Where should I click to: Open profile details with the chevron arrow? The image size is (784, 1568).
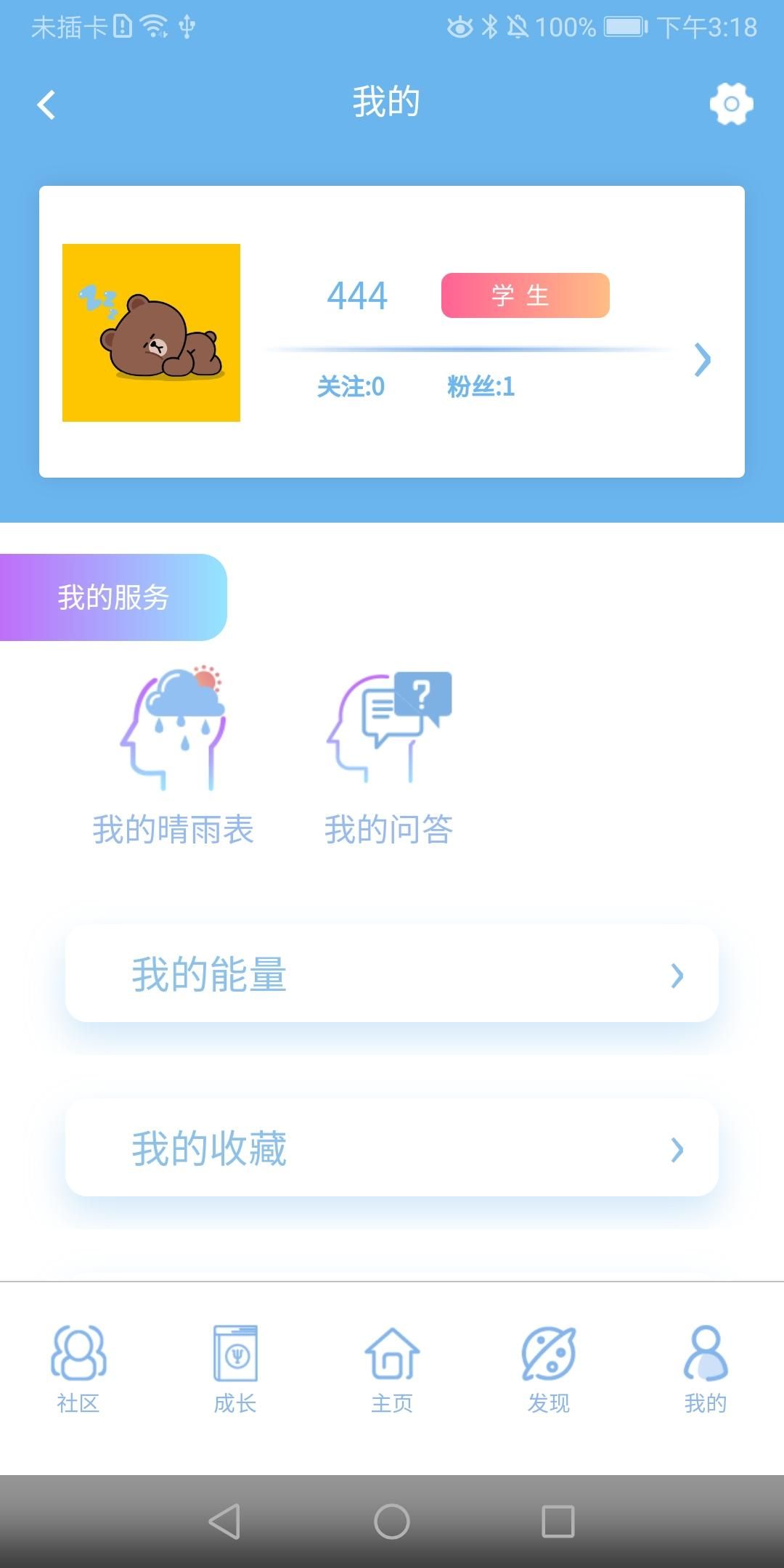coord(702,359)
